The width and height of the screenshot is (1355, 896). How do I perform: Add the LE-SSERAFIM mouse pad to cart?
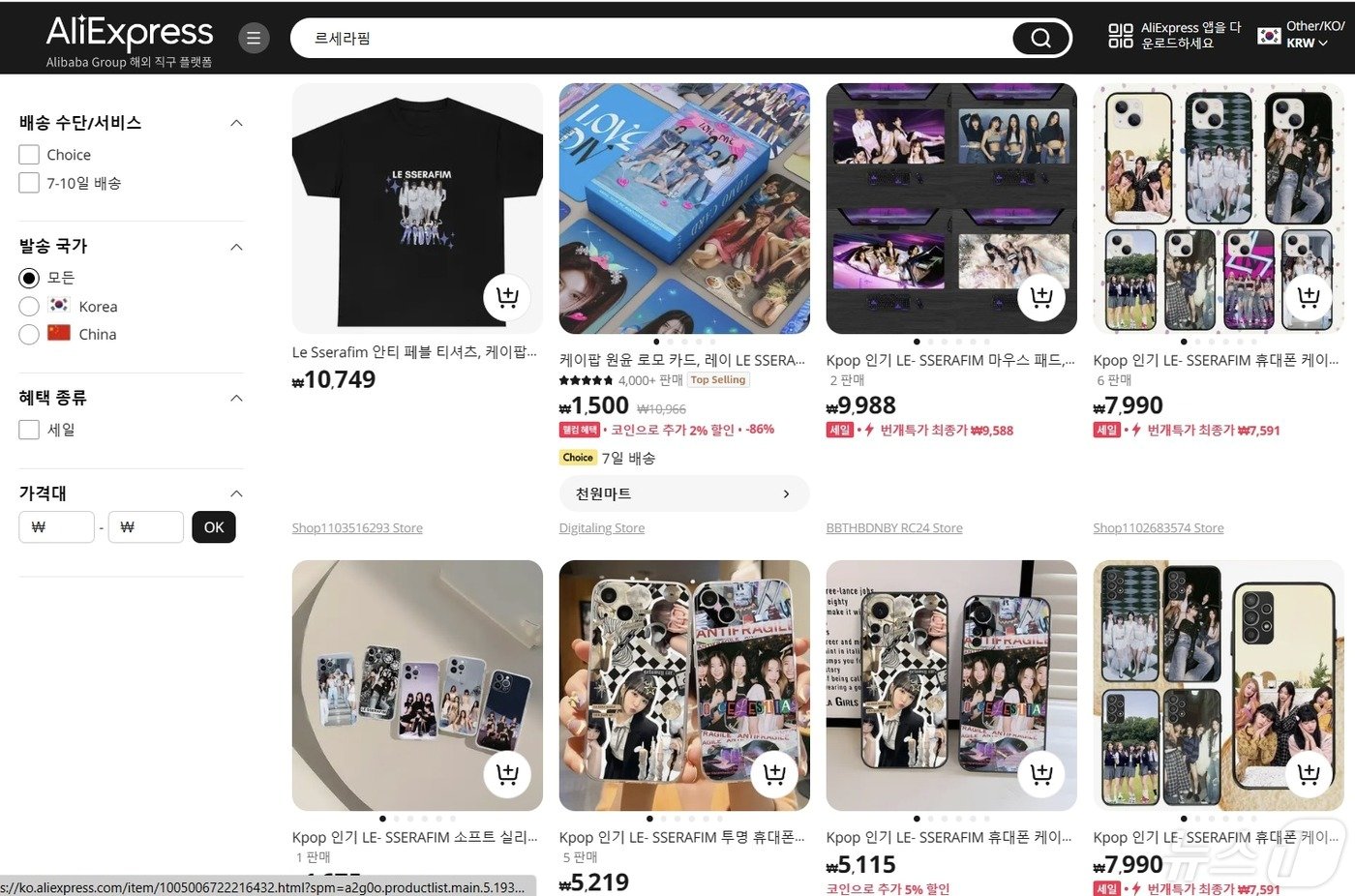coord(1041,296)
